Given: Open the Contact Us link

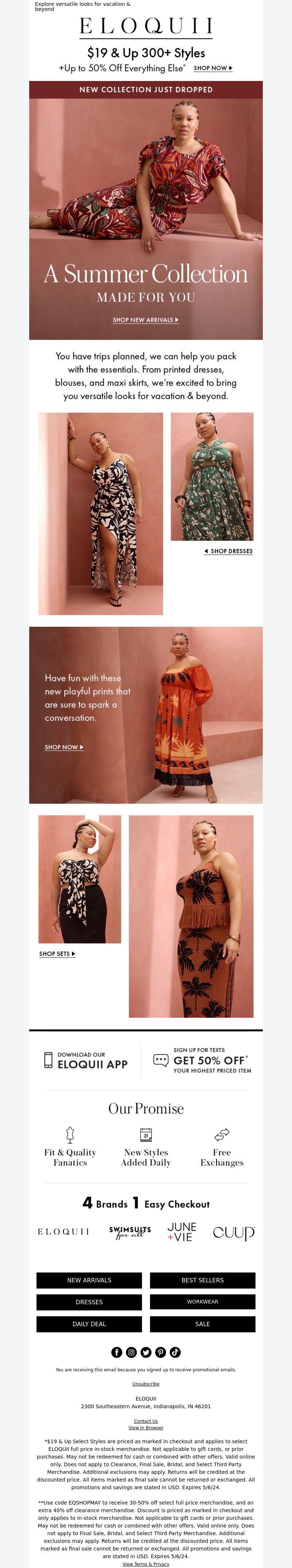Looking at the screenshot, I should [x=146, y=1421].
